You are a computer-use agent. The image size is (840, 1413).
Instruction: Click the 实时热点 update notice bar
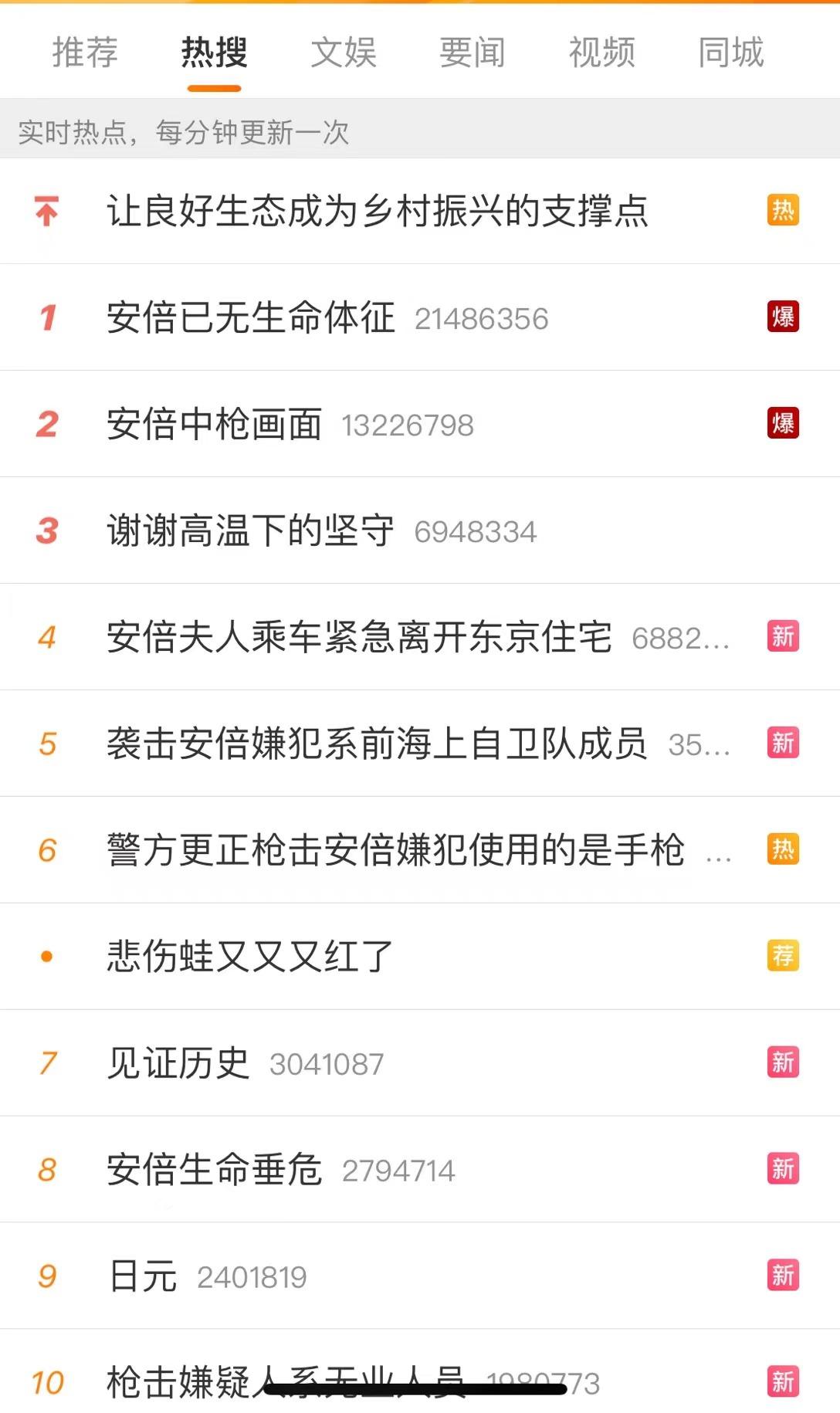coord(181,133)
